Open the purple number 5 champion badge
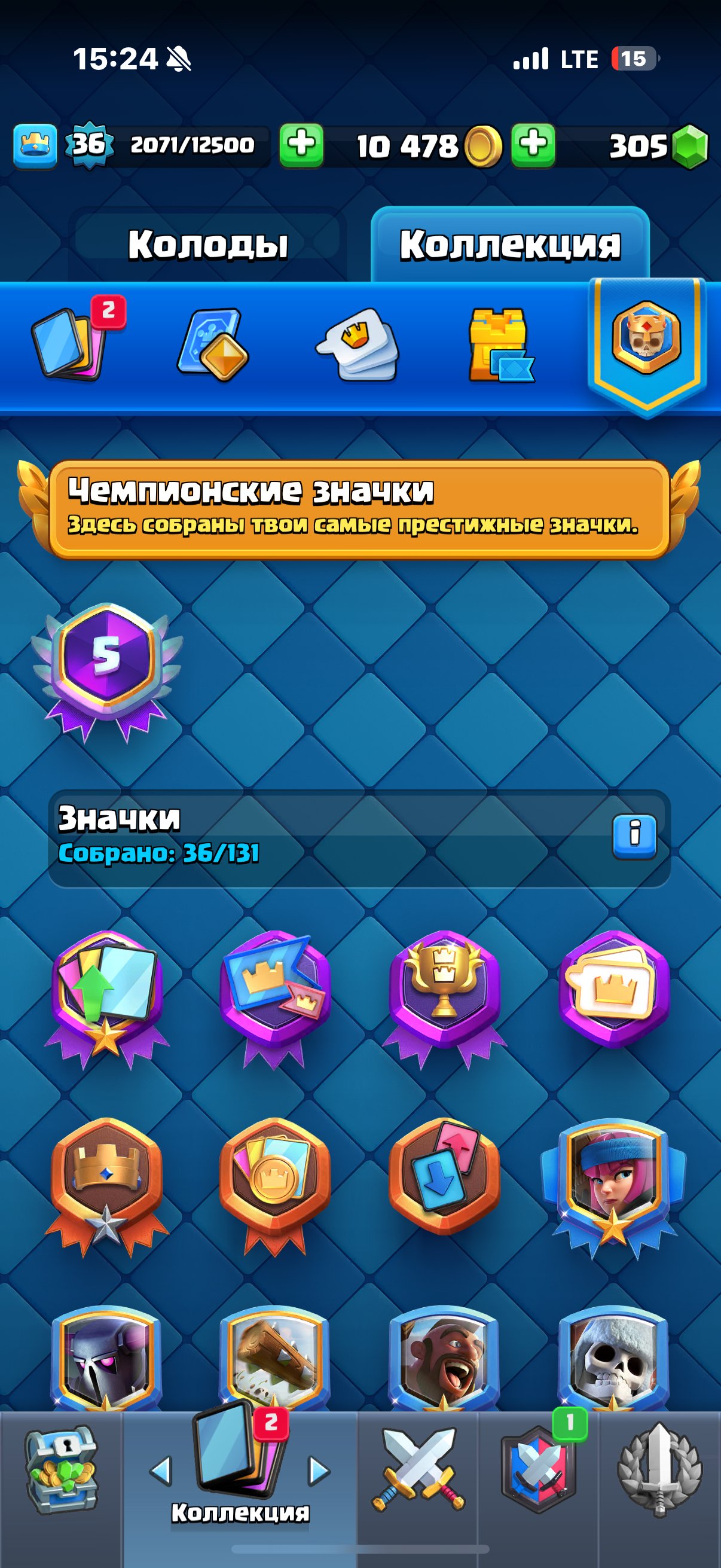 [x=107, y=663]
